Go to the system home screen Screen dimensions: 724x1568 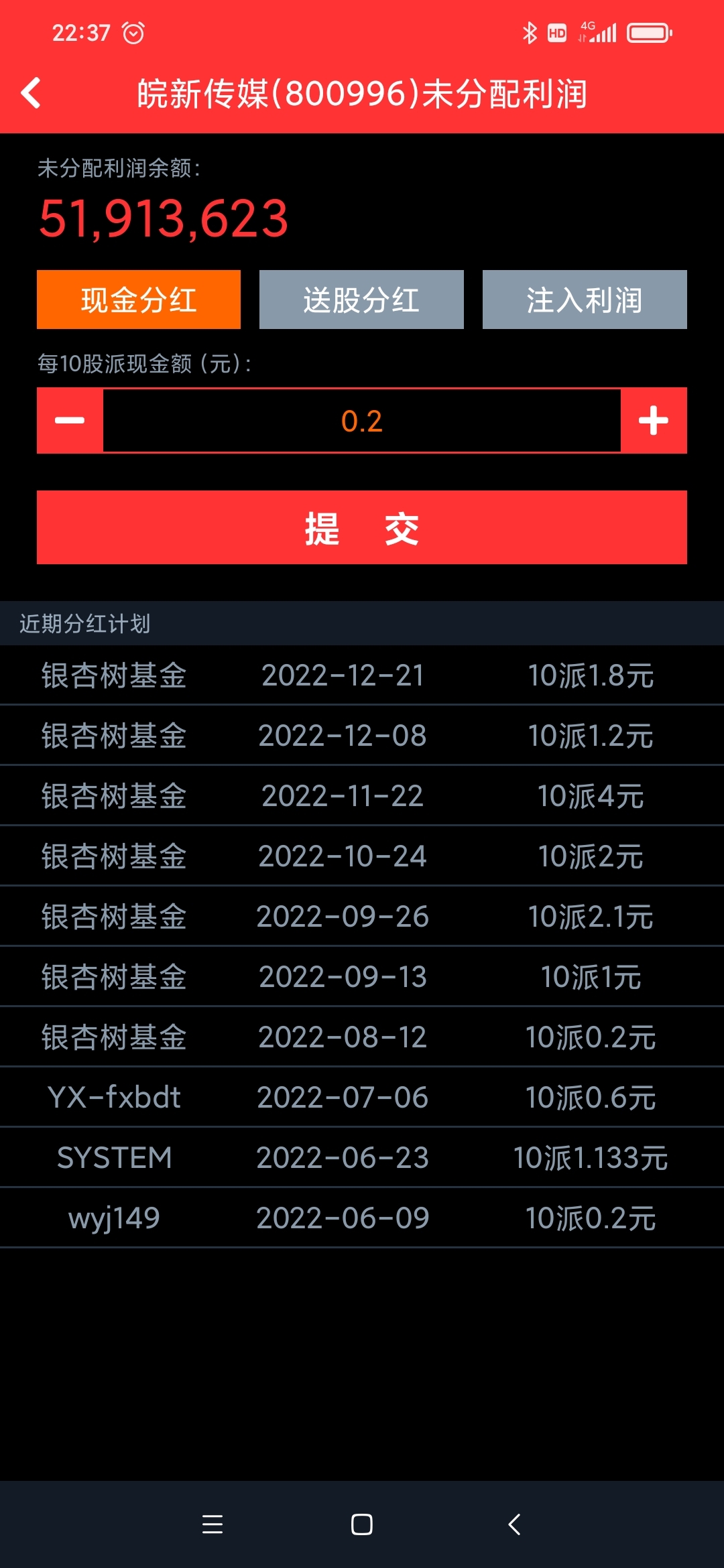pos(362,1524)
